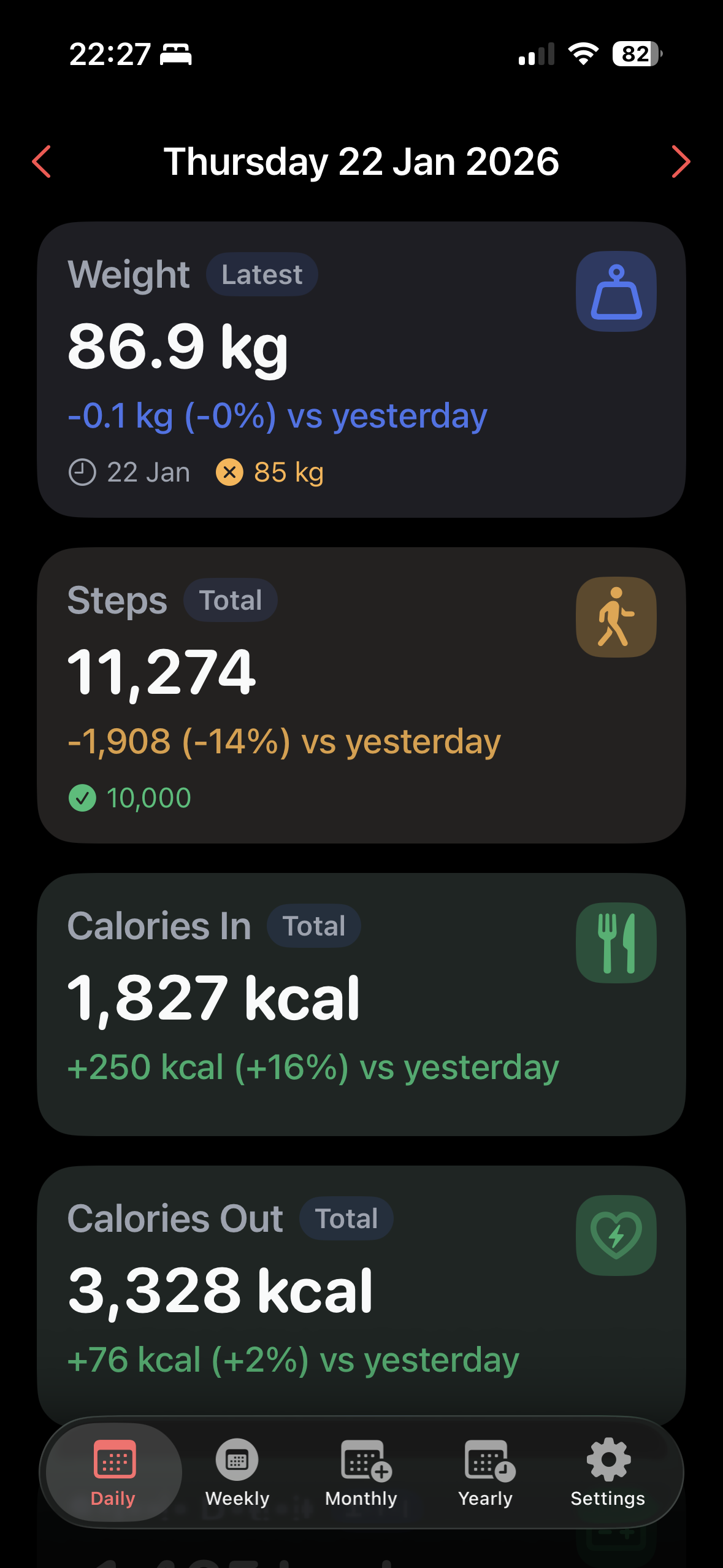Viewport: 723px width, 1568px height.
Task: Go to previous day with left chevron
Action: tap(42, 161)
